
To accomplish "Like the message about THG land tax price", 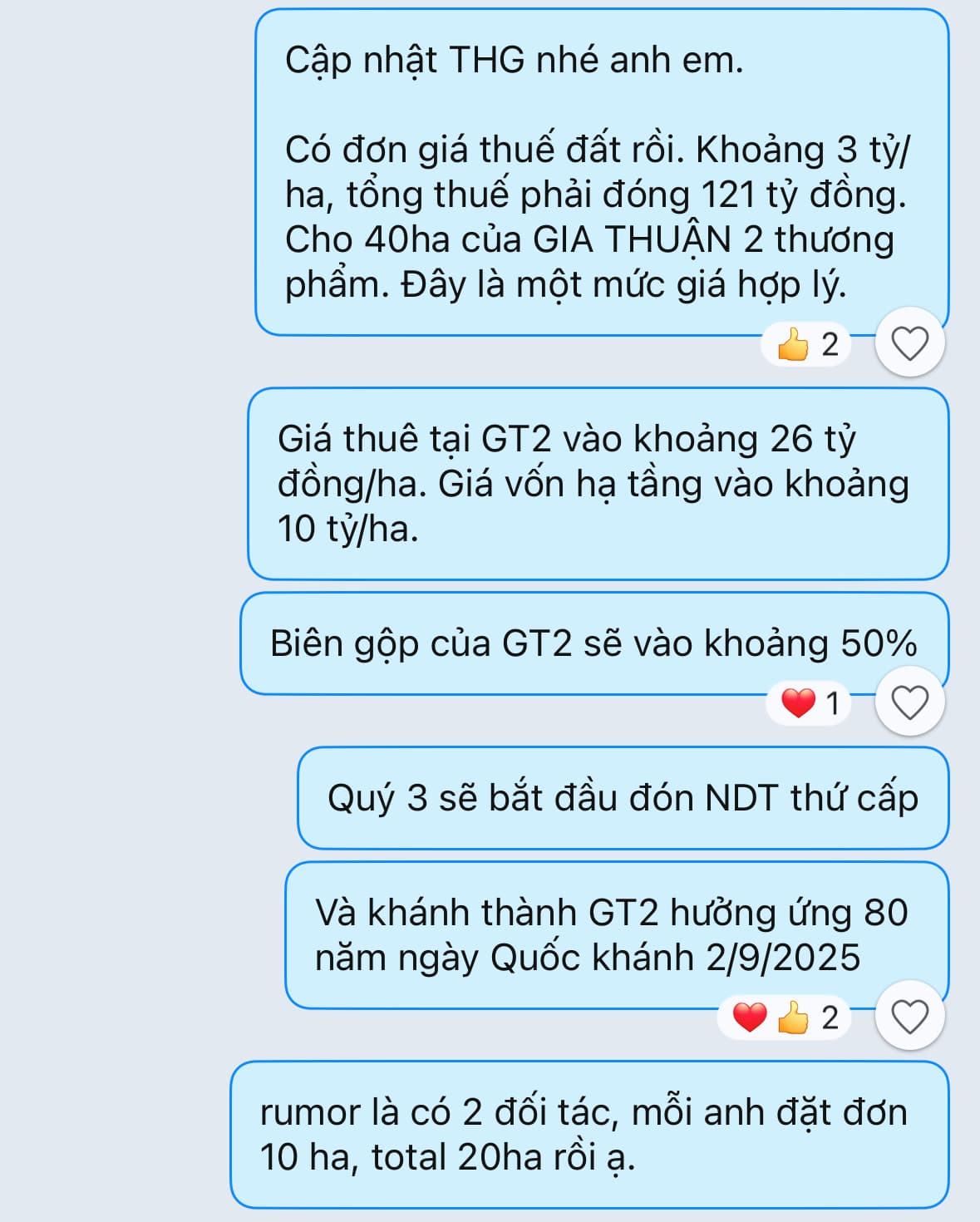I will pos(909,343).
